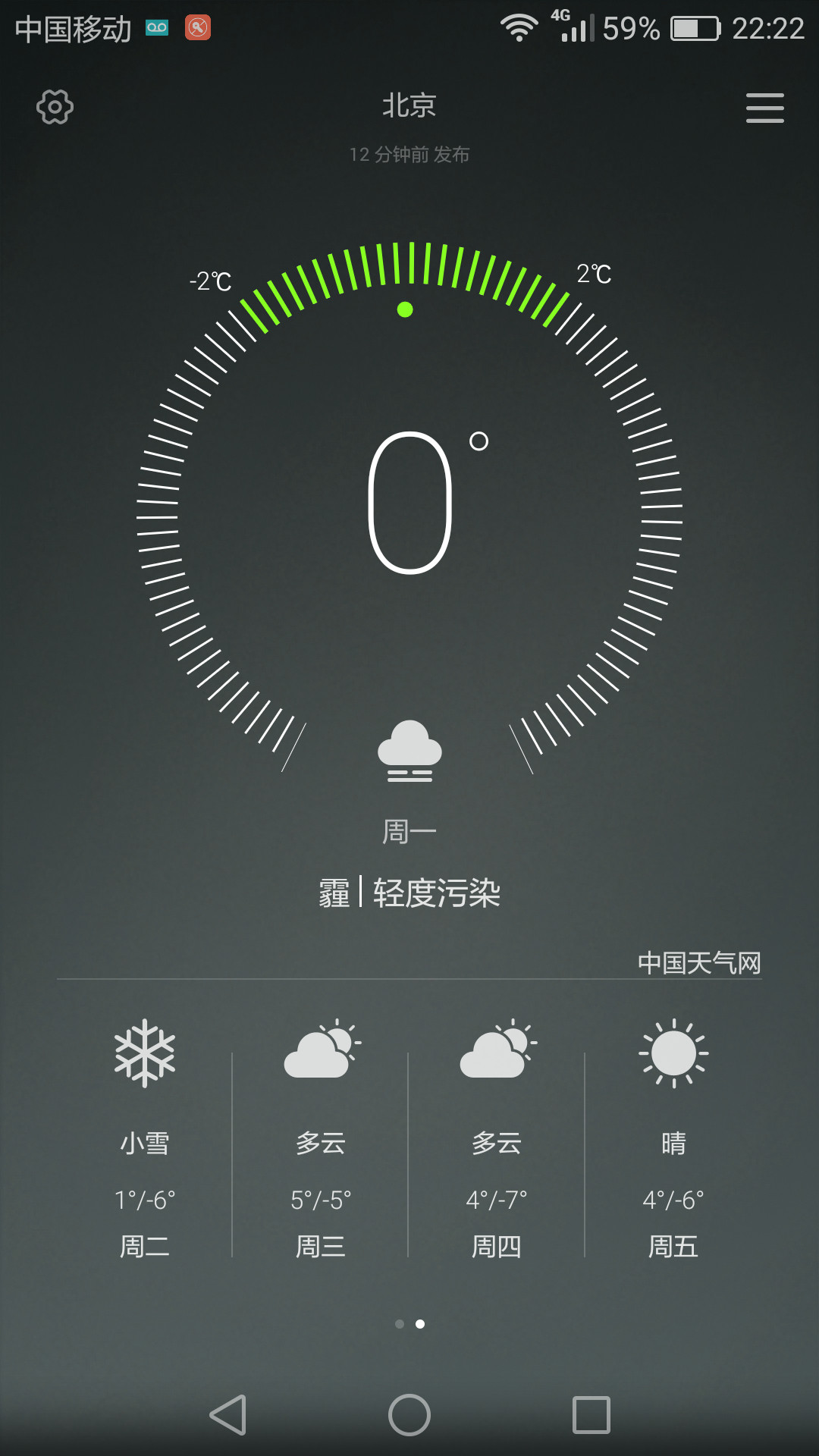View 周四 多云 forecast
This screenshot has width=819, height=1456.
coord(497,1137)
